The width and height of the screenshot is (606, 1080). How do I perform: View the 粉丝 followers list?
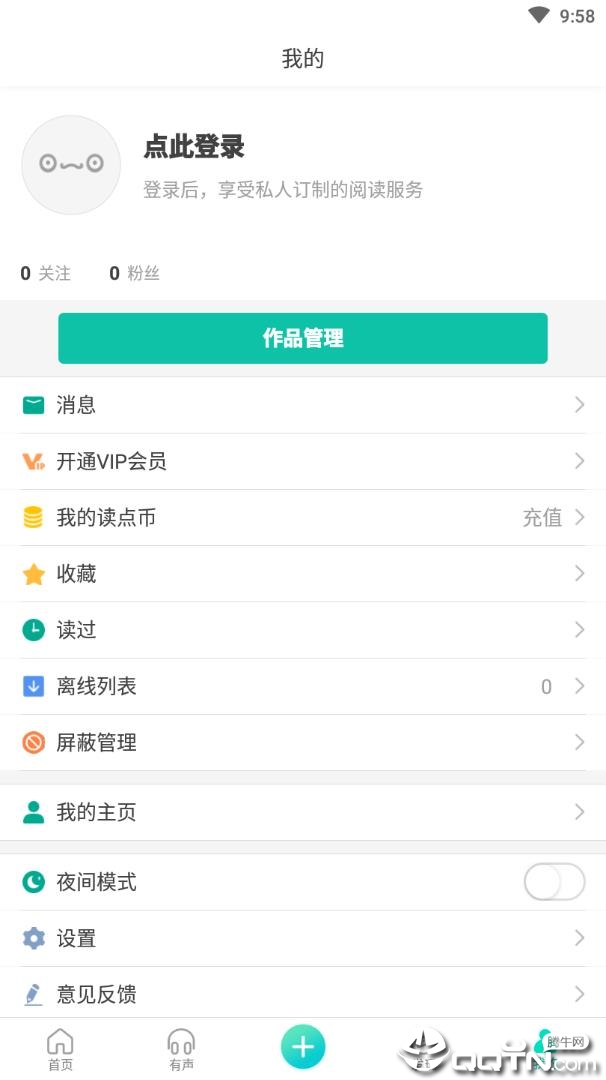pyautogui.click(x=135, y=273)
